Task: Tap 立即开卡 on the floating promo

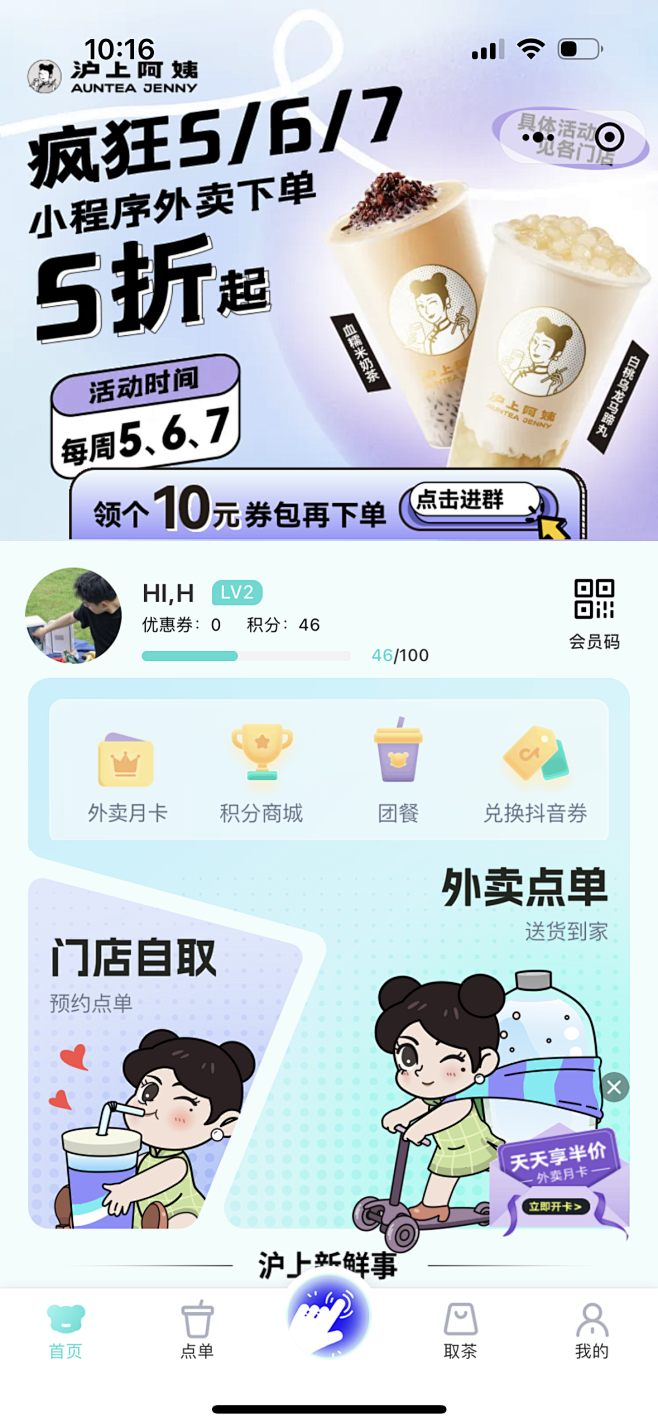Action: tap(556, 1206)
